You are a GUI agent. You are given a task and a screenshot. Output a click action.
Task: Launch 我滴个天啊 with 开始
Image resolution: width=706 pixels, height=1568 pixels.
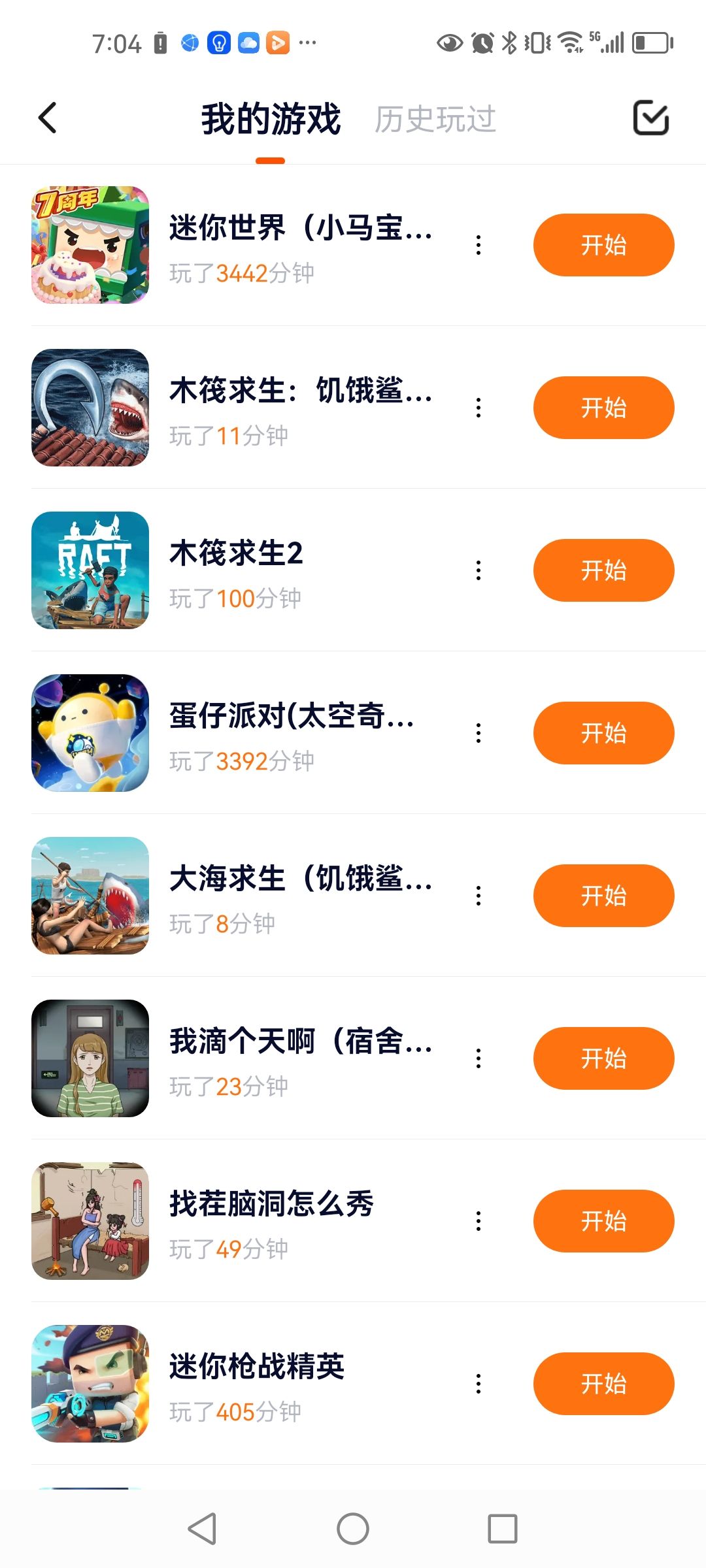pos(603,1058)
